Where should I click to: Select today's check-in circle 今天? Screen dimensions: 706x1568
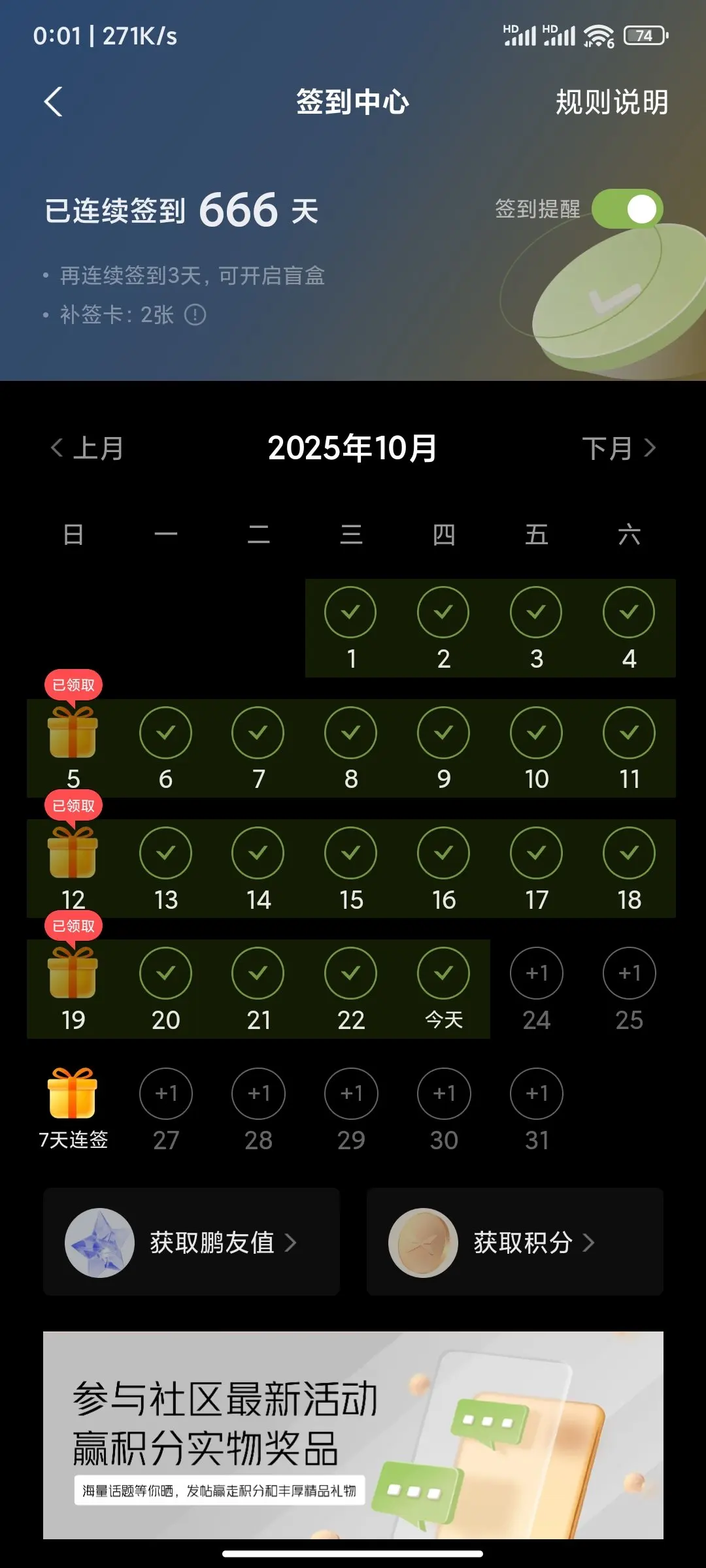click(443, 973)
